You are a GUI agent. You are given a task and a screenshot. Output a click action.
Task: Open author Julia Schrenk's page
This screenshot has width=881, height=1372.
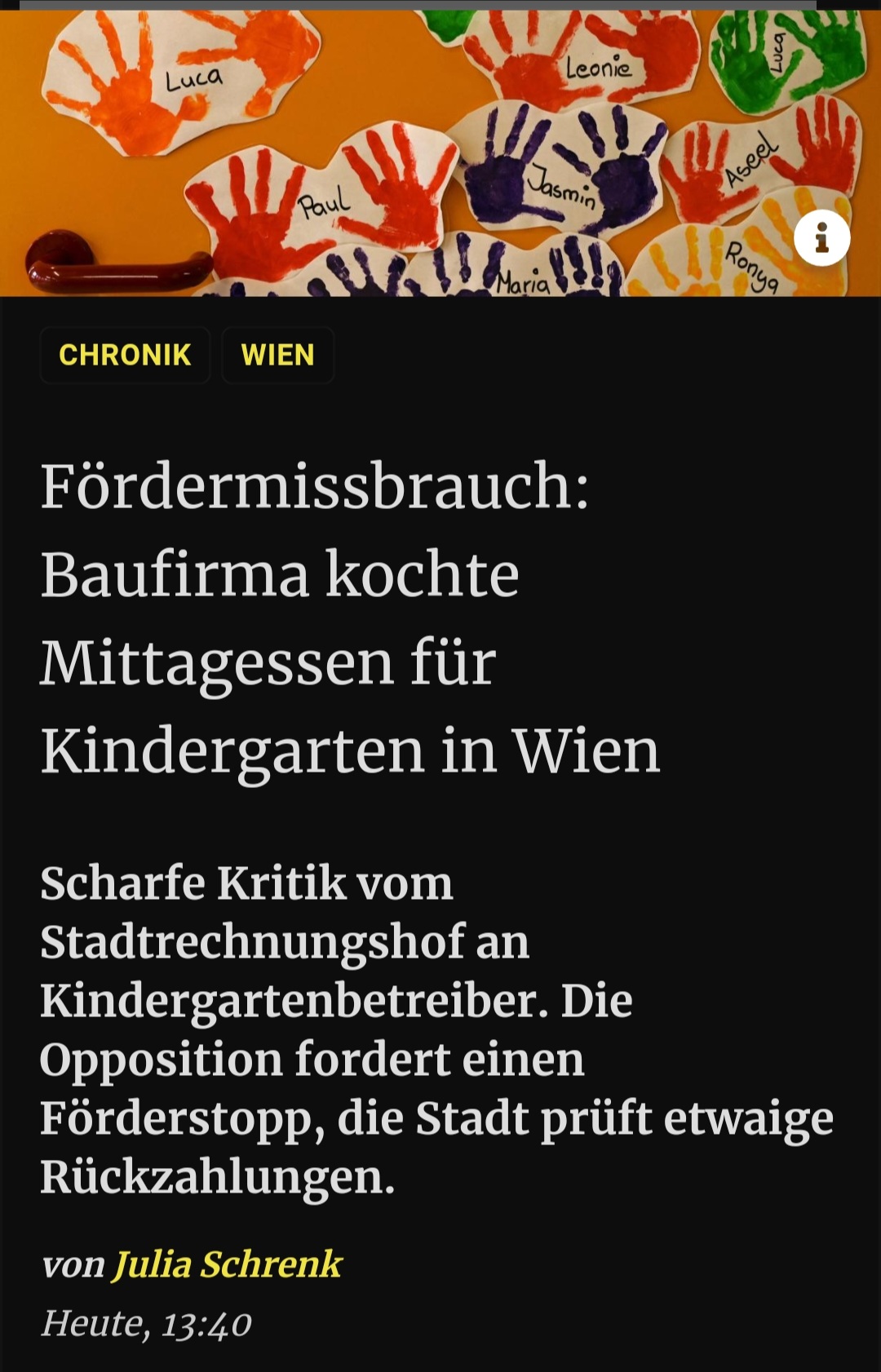(x=227, y=1264)
